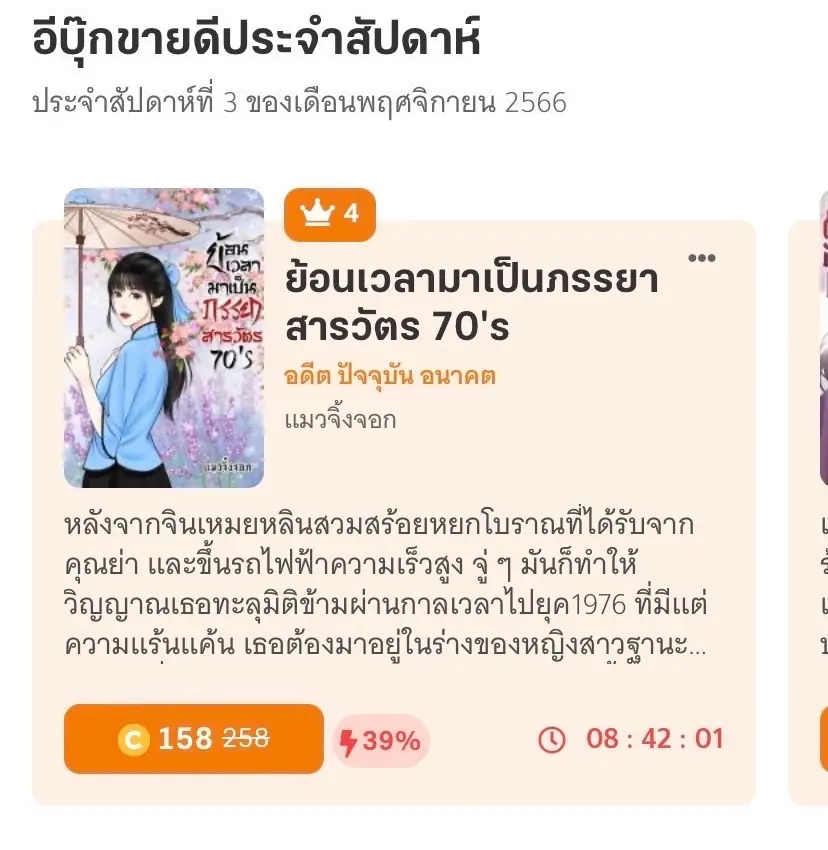Buy the ebook for 158 coins

pyautogui.click(x=194, y=739)
